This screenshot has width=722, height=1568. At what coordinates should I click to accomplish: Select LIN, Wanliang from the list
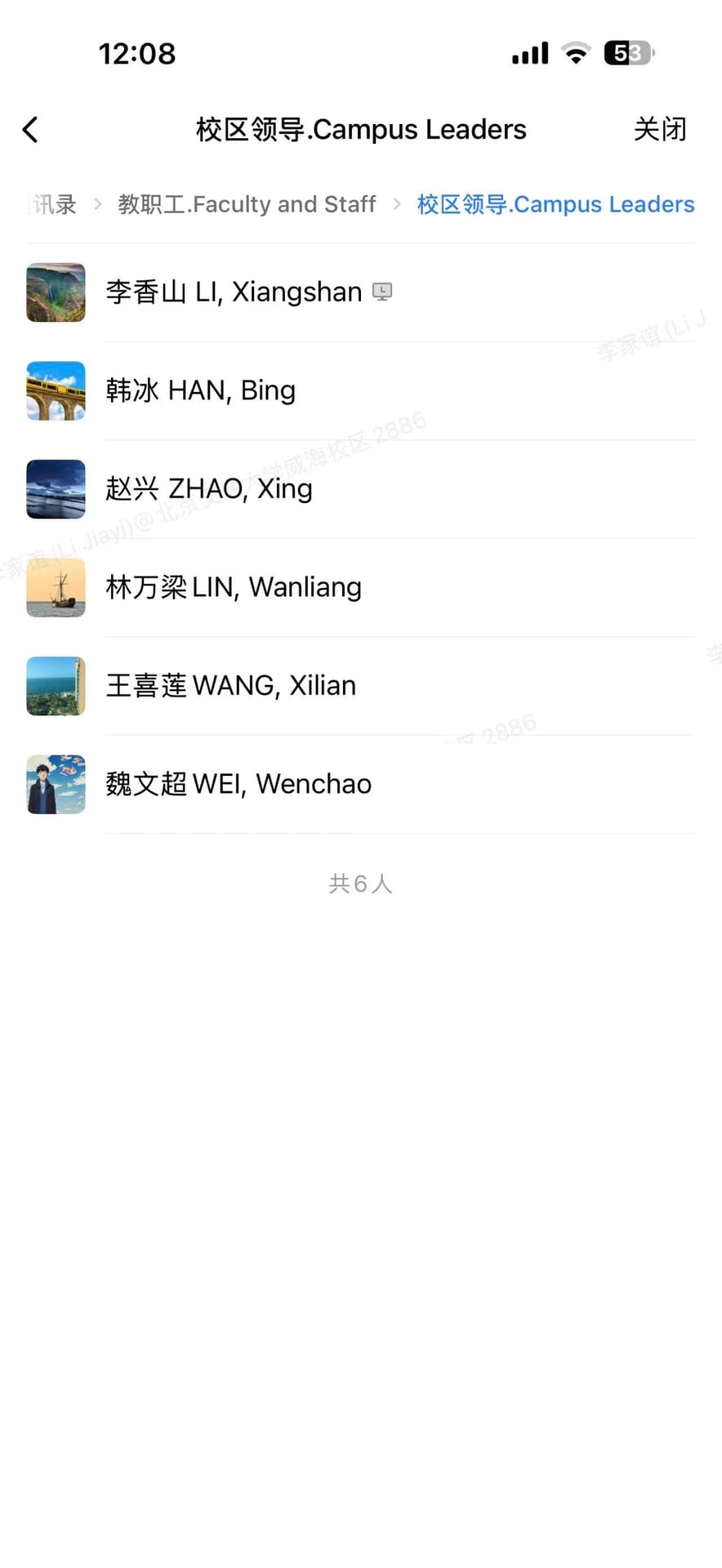click(x=361, y=587)
